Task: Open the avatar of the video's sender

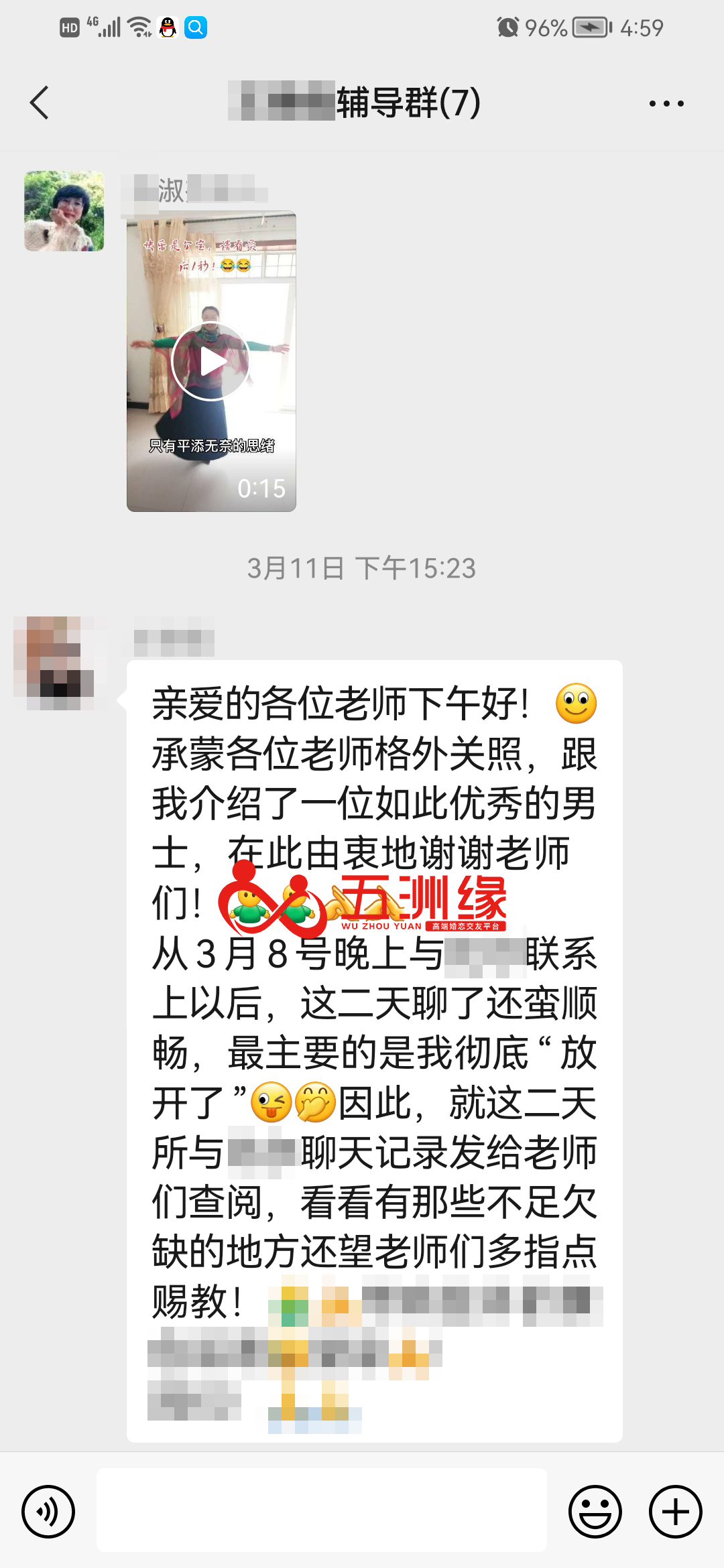Action: 64,211
